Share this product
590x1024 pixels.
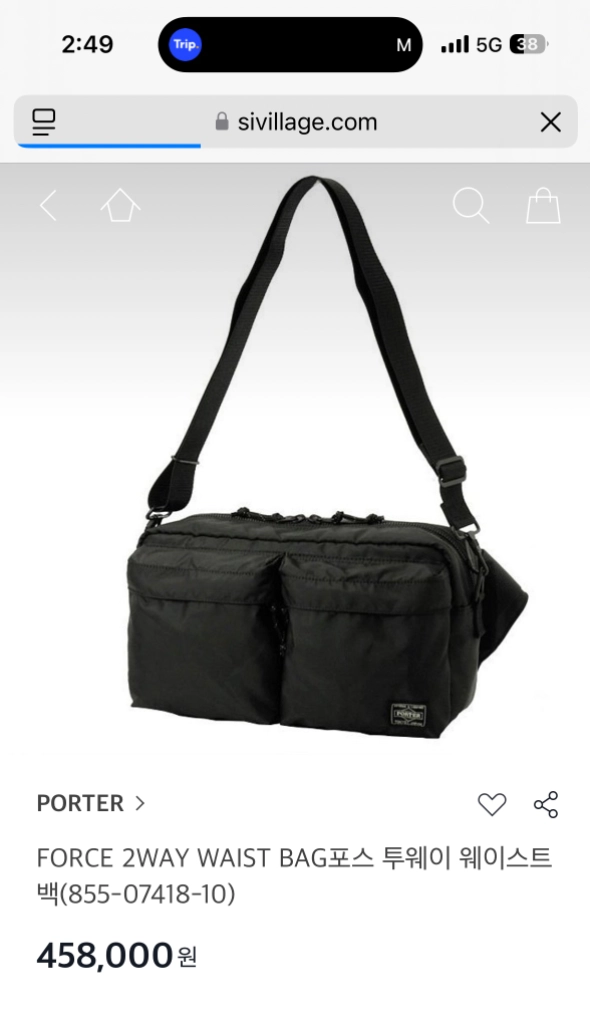[546, 804]
